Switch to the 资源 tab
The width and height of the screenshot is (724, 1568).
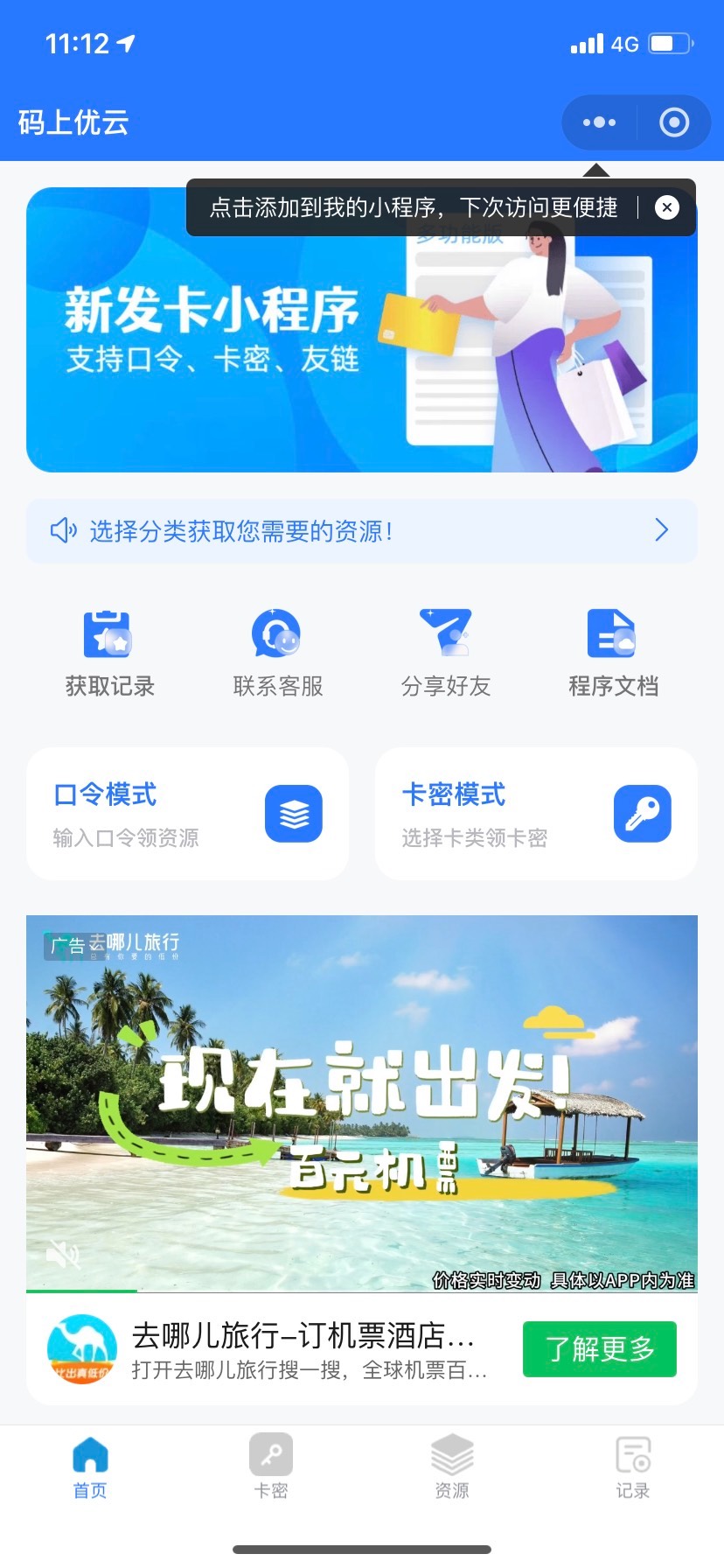click(452, 1467)
